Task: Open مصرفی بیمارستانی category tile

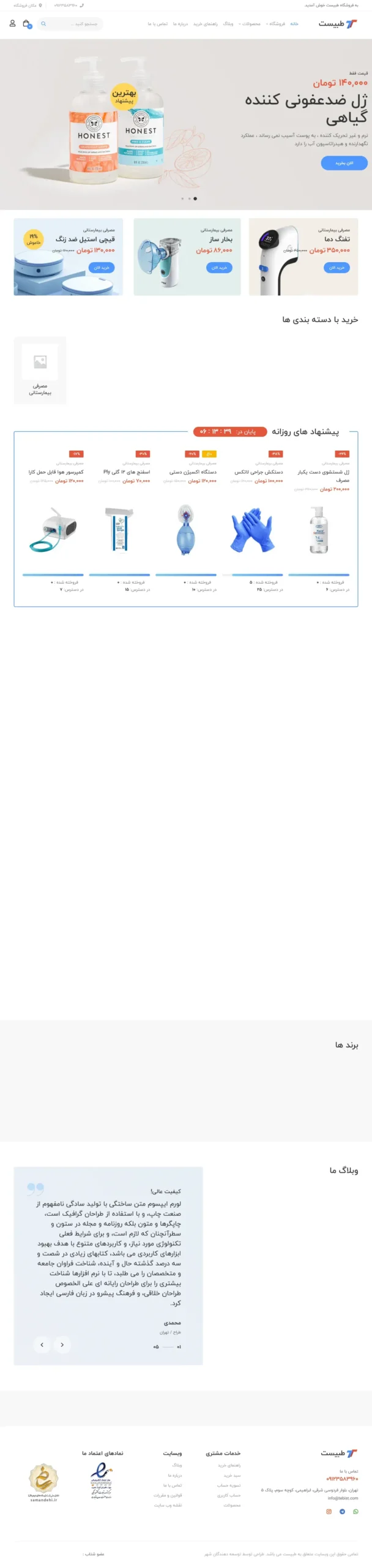Action: (40, 369)
